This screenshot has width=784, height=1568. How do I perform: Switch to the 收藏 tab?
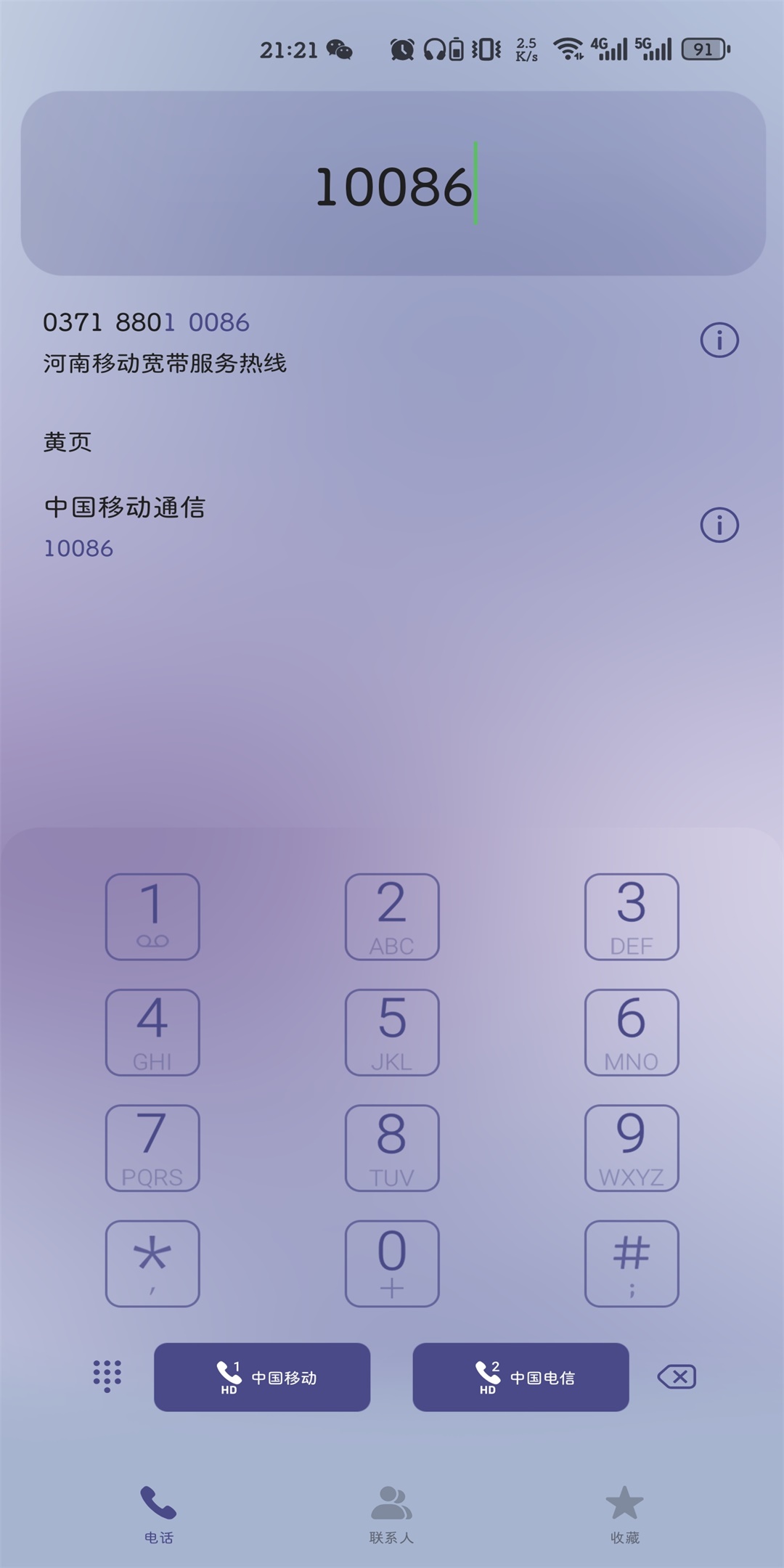coord(624,1514)
